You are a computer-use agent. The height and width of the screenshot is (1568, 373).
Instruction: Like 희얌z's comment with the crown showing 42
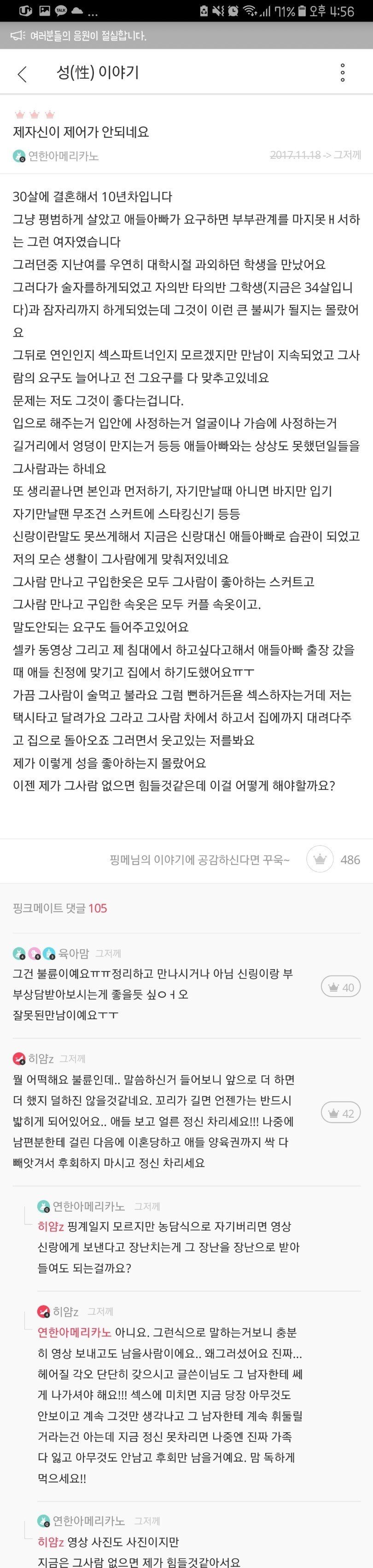(341, 1113)
